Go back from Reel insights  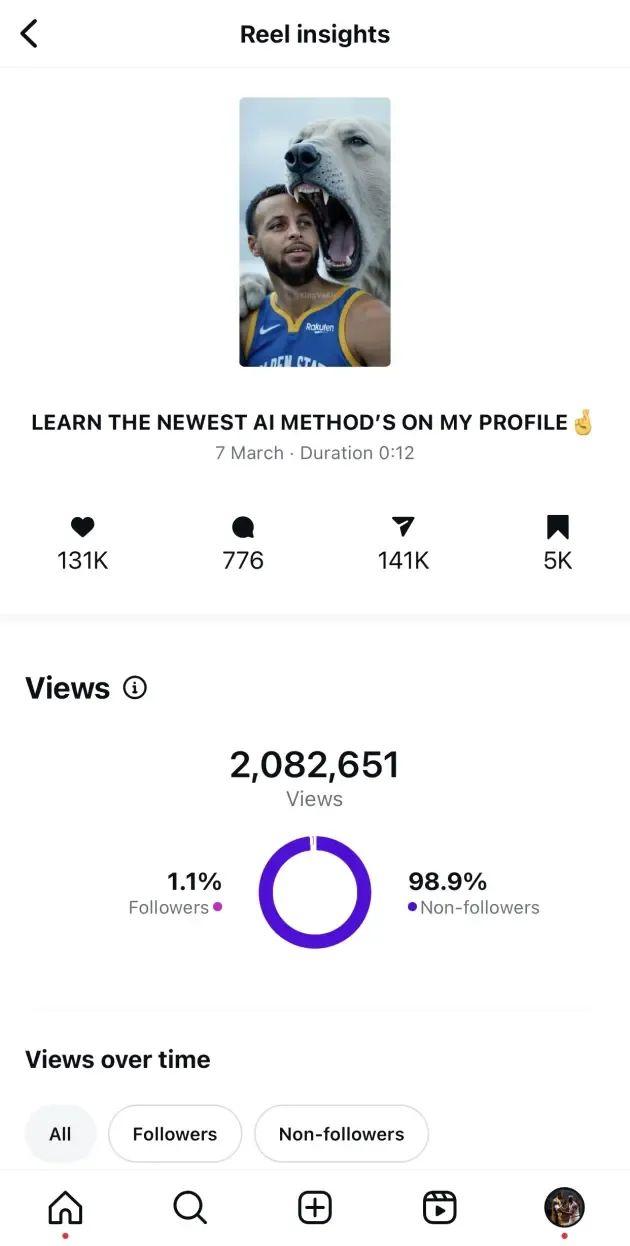coord(29,34)
